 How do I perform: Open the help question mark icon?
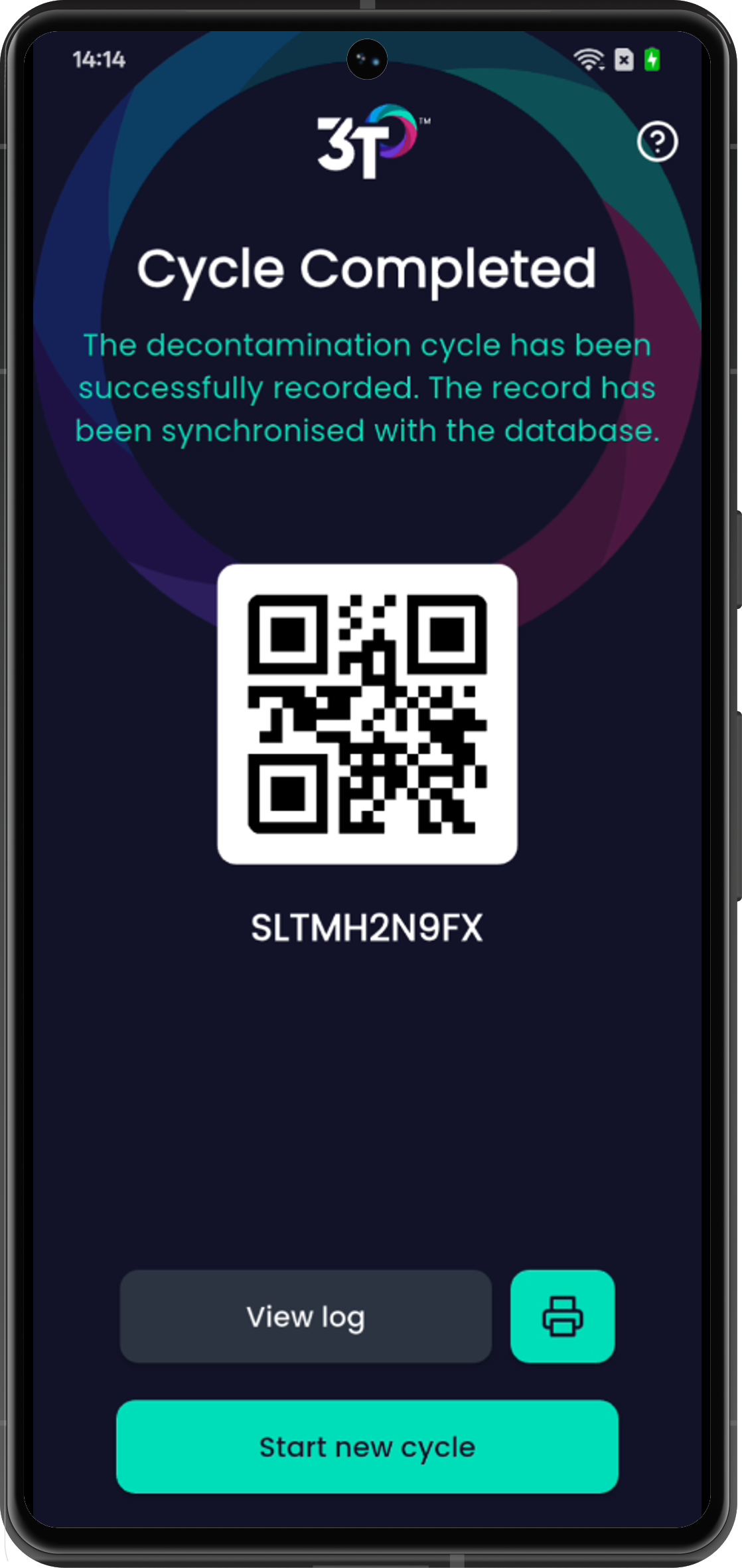(x=657, y=141)
